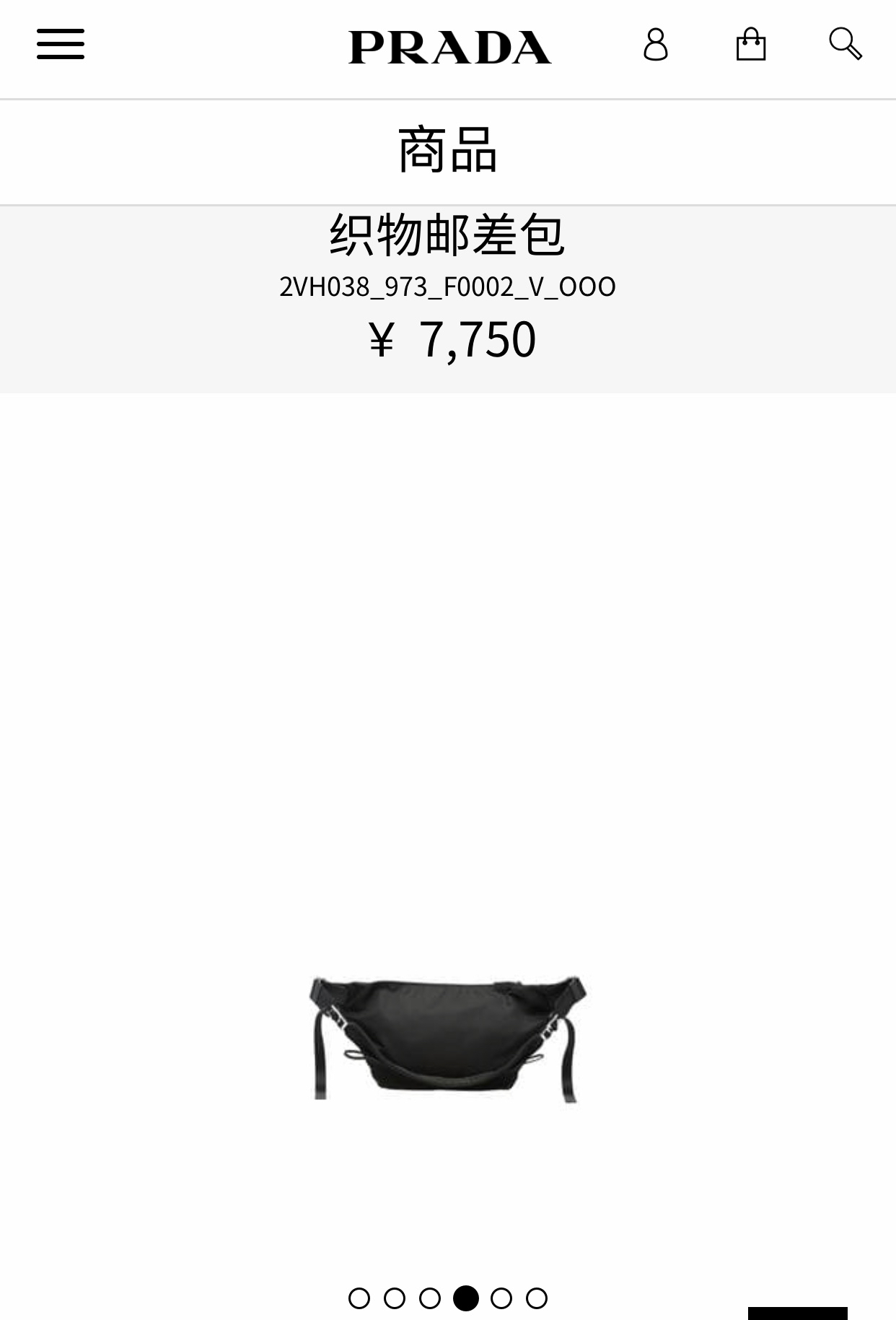896x1320 pixels.
Task: Select the first image page dot
Action: click(x=359, y=1298)
